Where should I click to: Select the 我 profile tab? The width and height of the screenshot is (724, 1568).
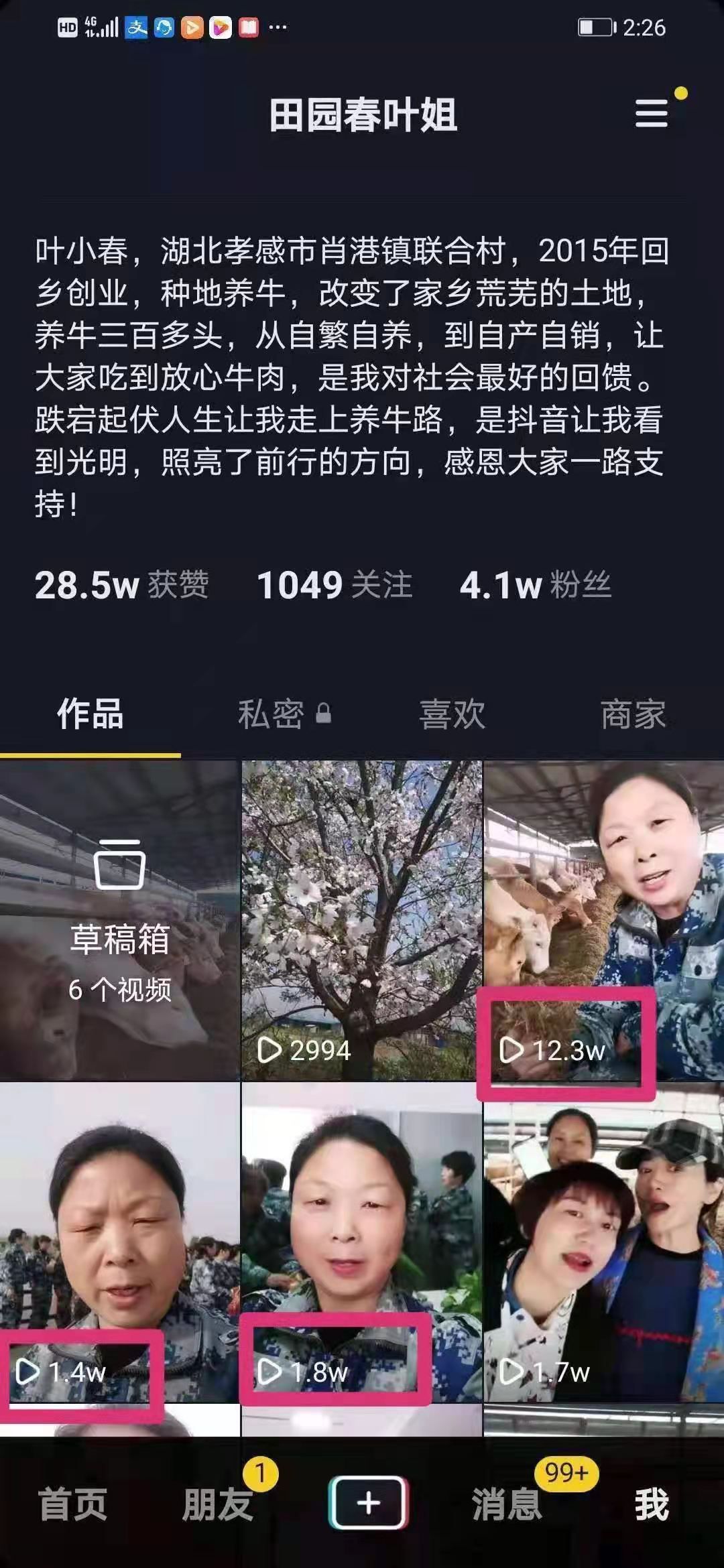(652, 1504)
